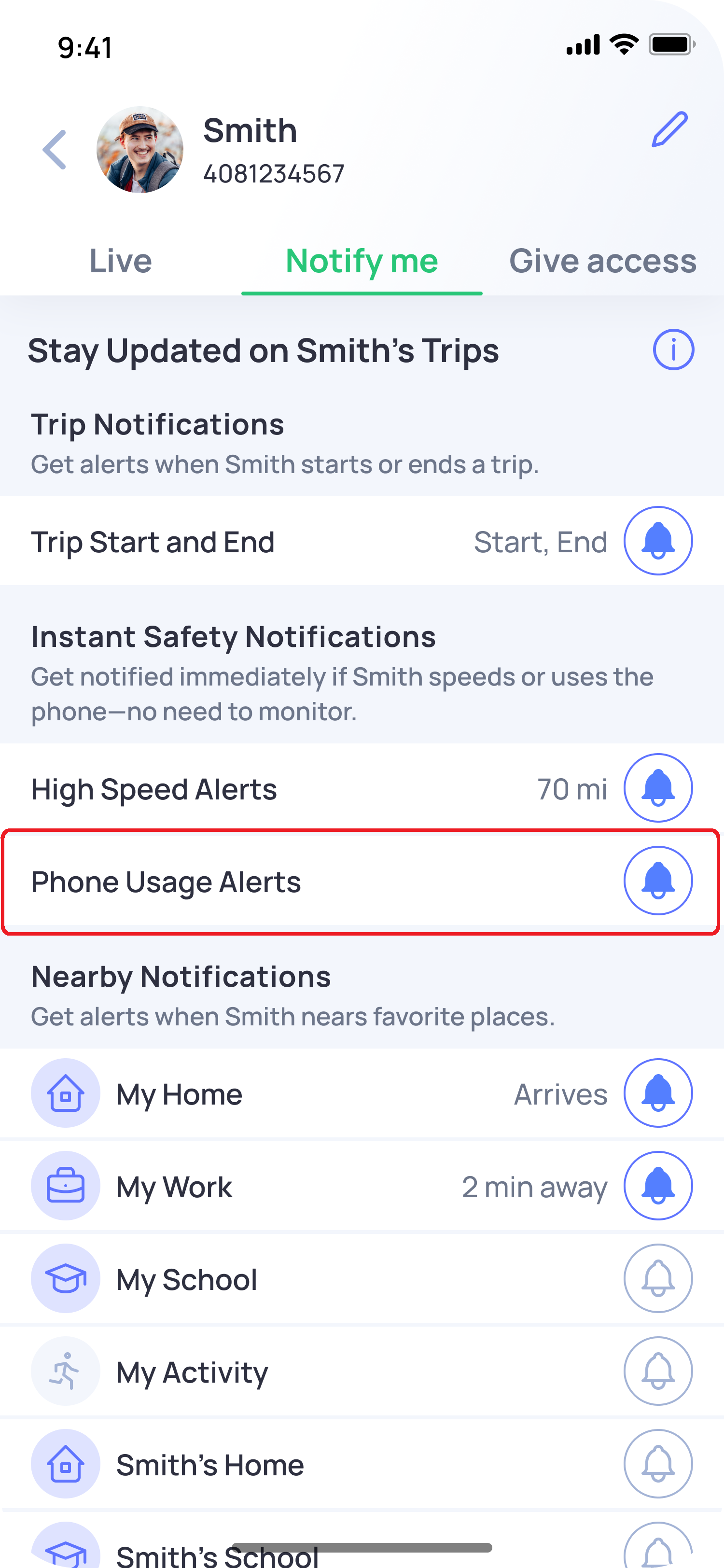
Task: Enable the Smith's Home notification bell
Action: [658, 1463]
